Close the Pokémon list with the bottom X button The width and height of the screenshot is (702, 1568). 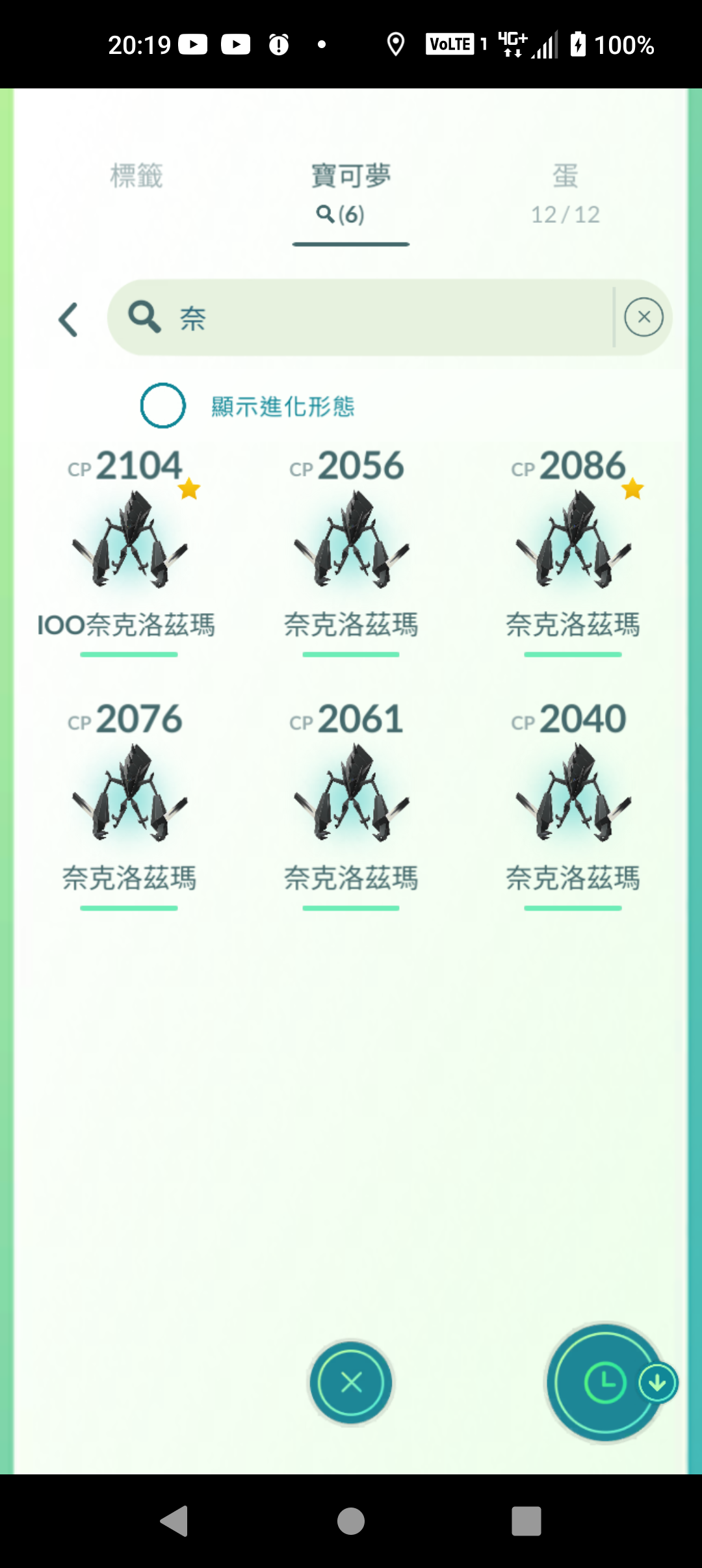351,1382
